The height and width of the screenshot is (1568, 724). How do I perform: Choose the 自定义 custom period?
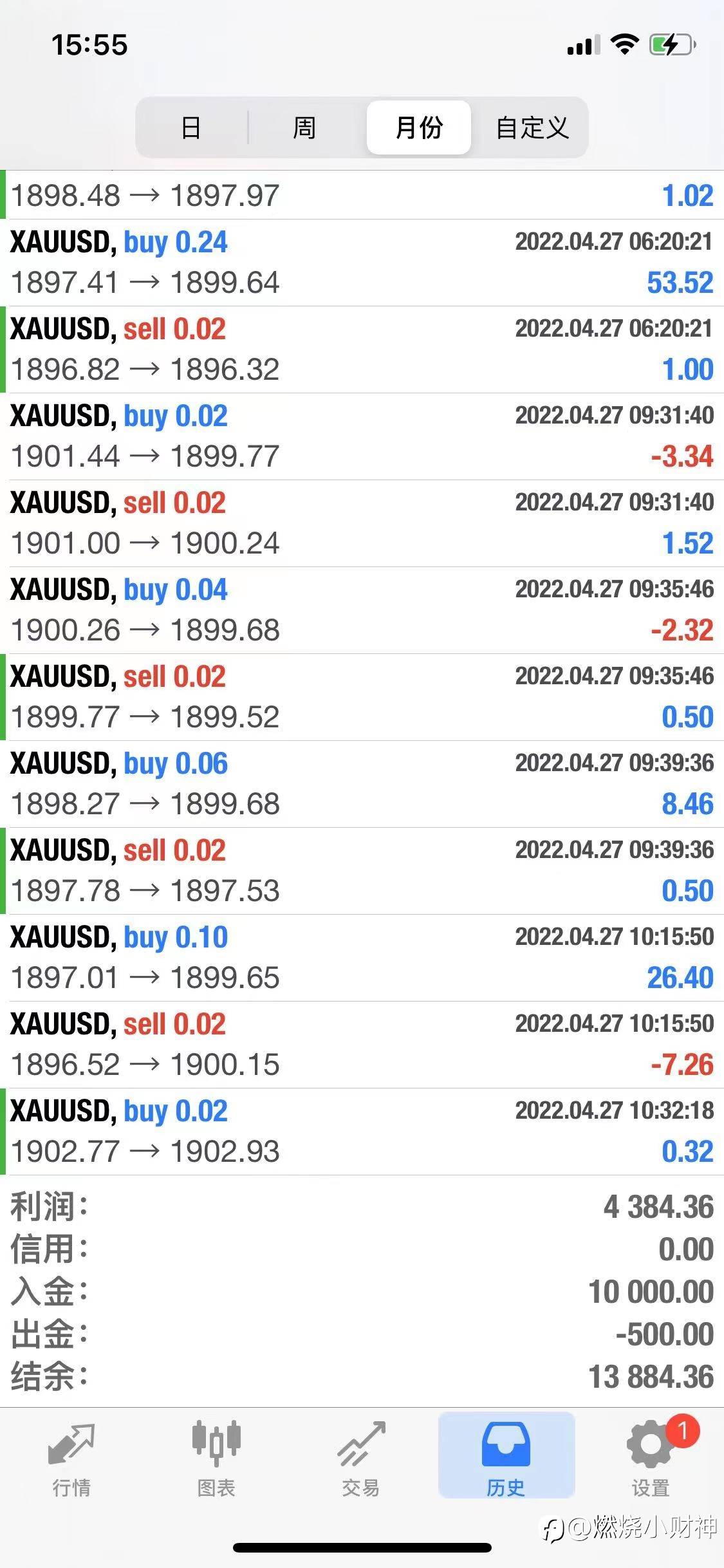coord(532,127)
